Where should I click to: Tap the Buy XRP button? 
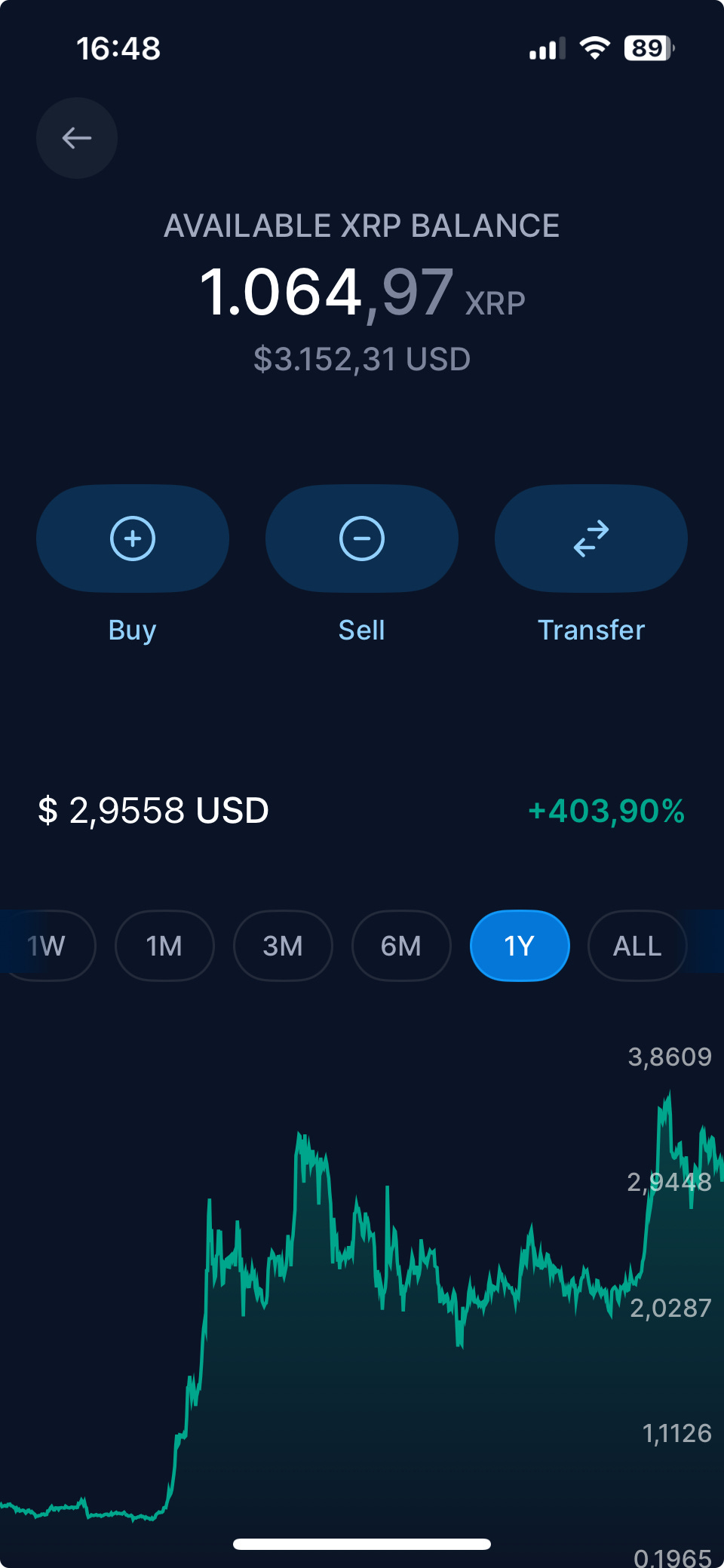[x=133, y=539]
